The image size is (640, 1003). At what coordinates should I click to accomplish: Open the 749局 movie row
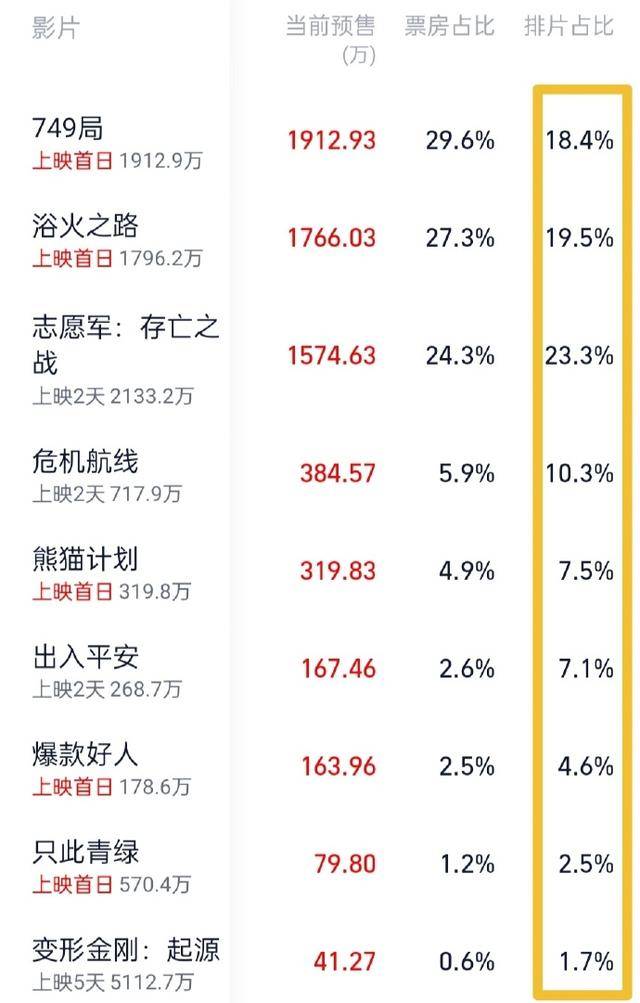pyautogui.click(x=68, y=128)
